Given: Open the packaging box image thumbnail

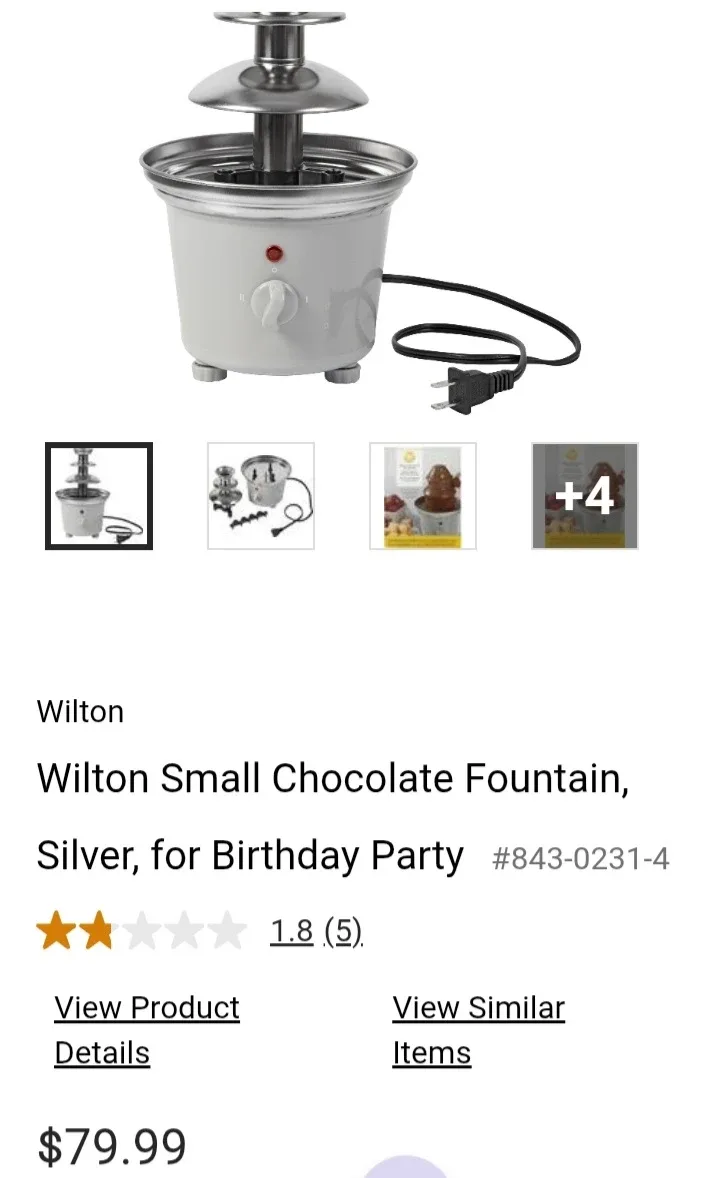Looking at the screenshot, I should (x=421, y=497).
